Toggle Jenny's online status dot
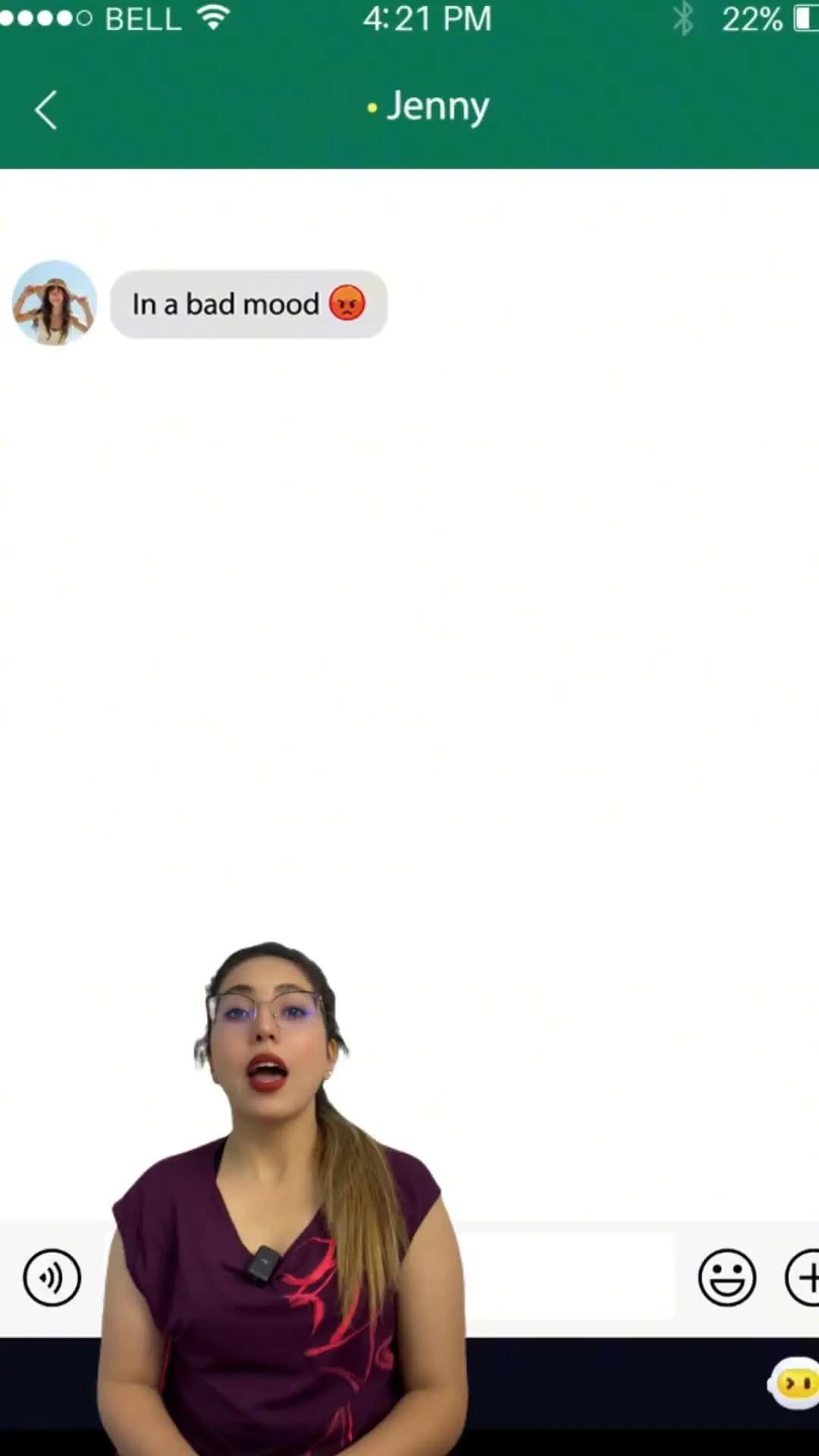Screen dimensions: 819x1456 372,108
